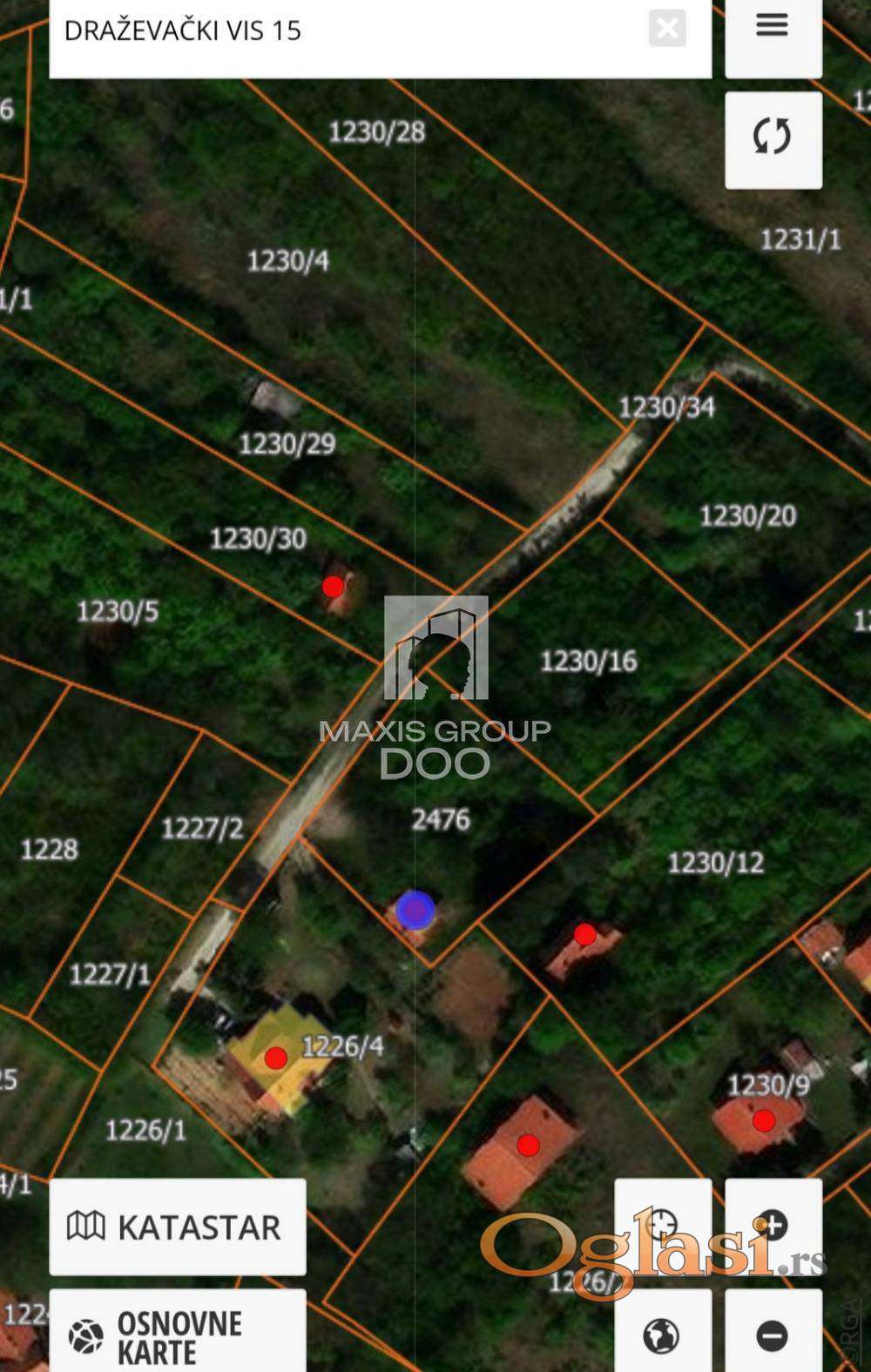Zoom in with the plus button
This screenshot has width=871, height=1372.
(x=773, y=1226)
